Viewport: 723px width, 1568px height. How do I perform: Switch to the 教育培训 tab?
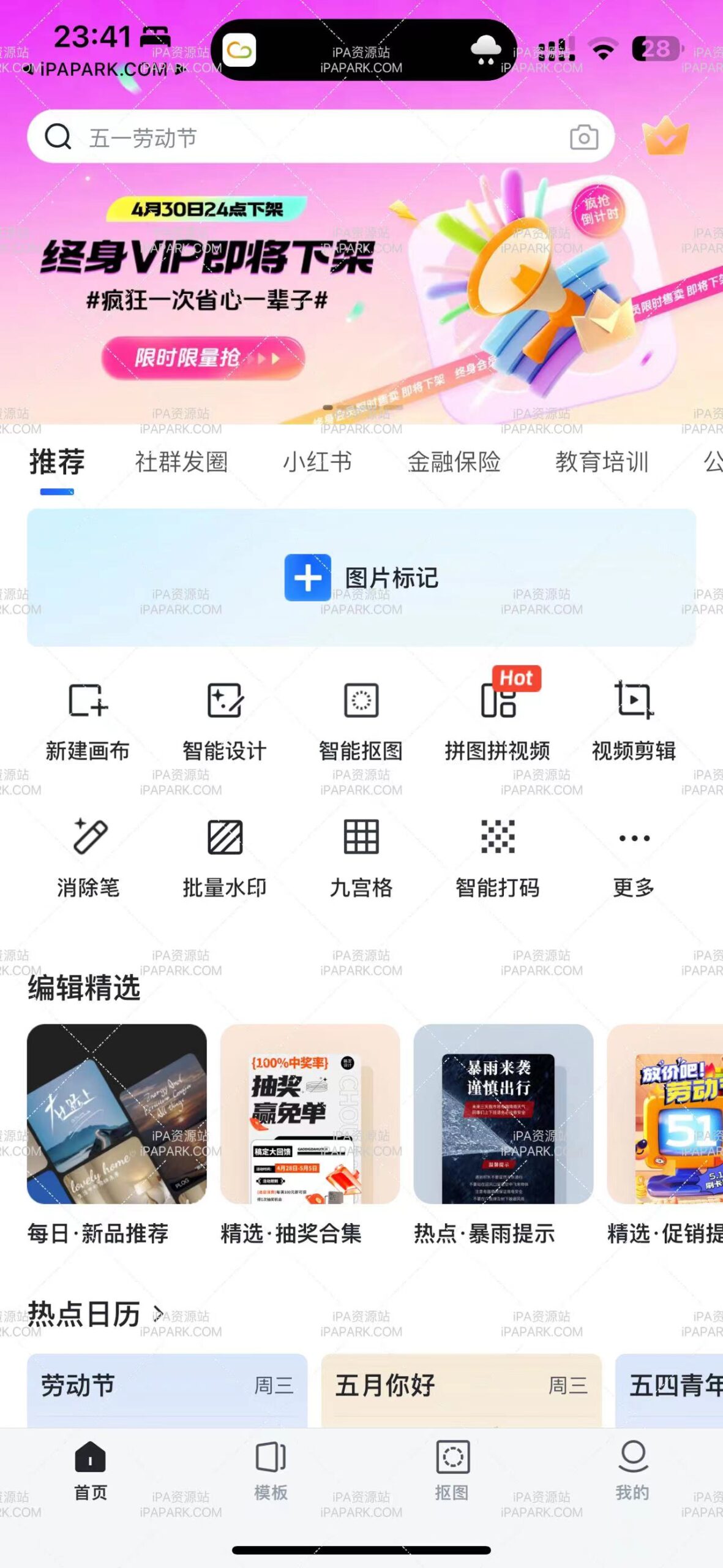tap(602, 463)
